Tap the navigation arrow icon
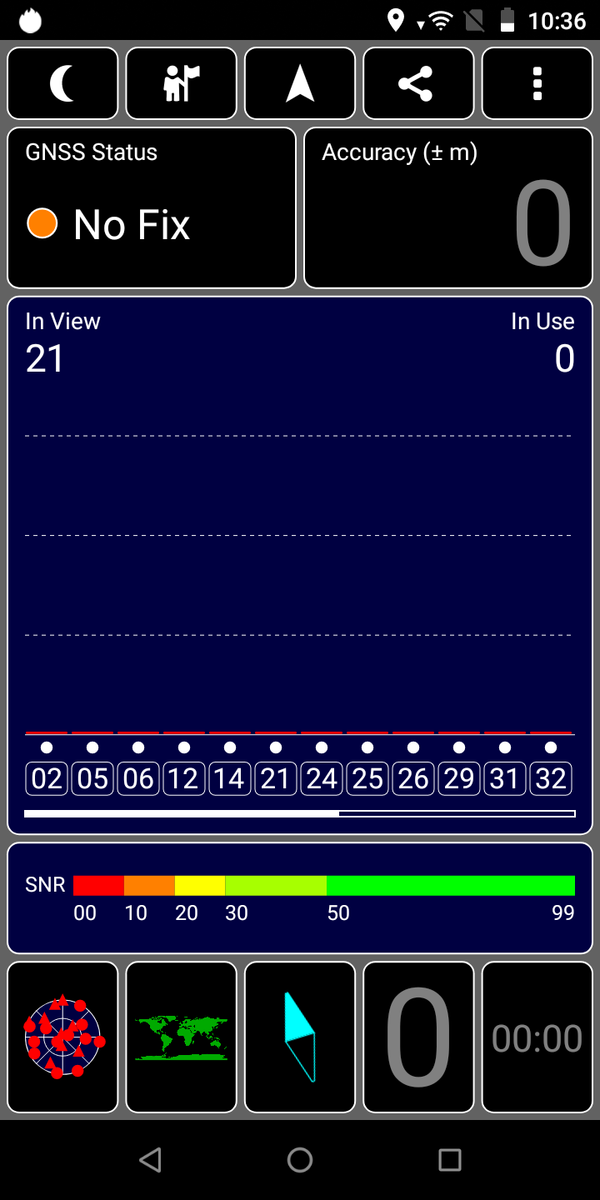 tap(300, 84)
